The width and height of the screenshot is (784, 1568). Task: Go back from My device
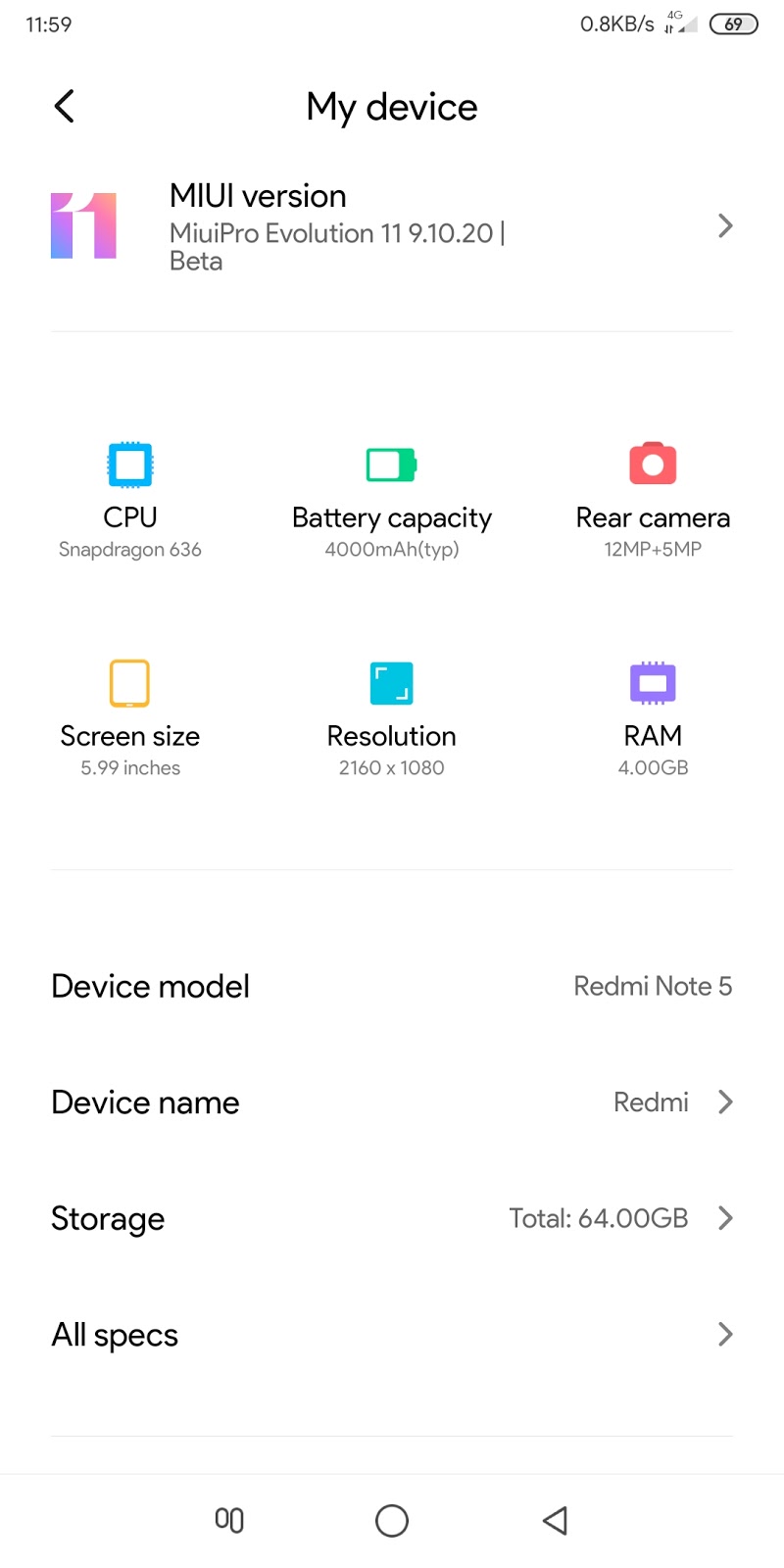[x=64, y=106]
